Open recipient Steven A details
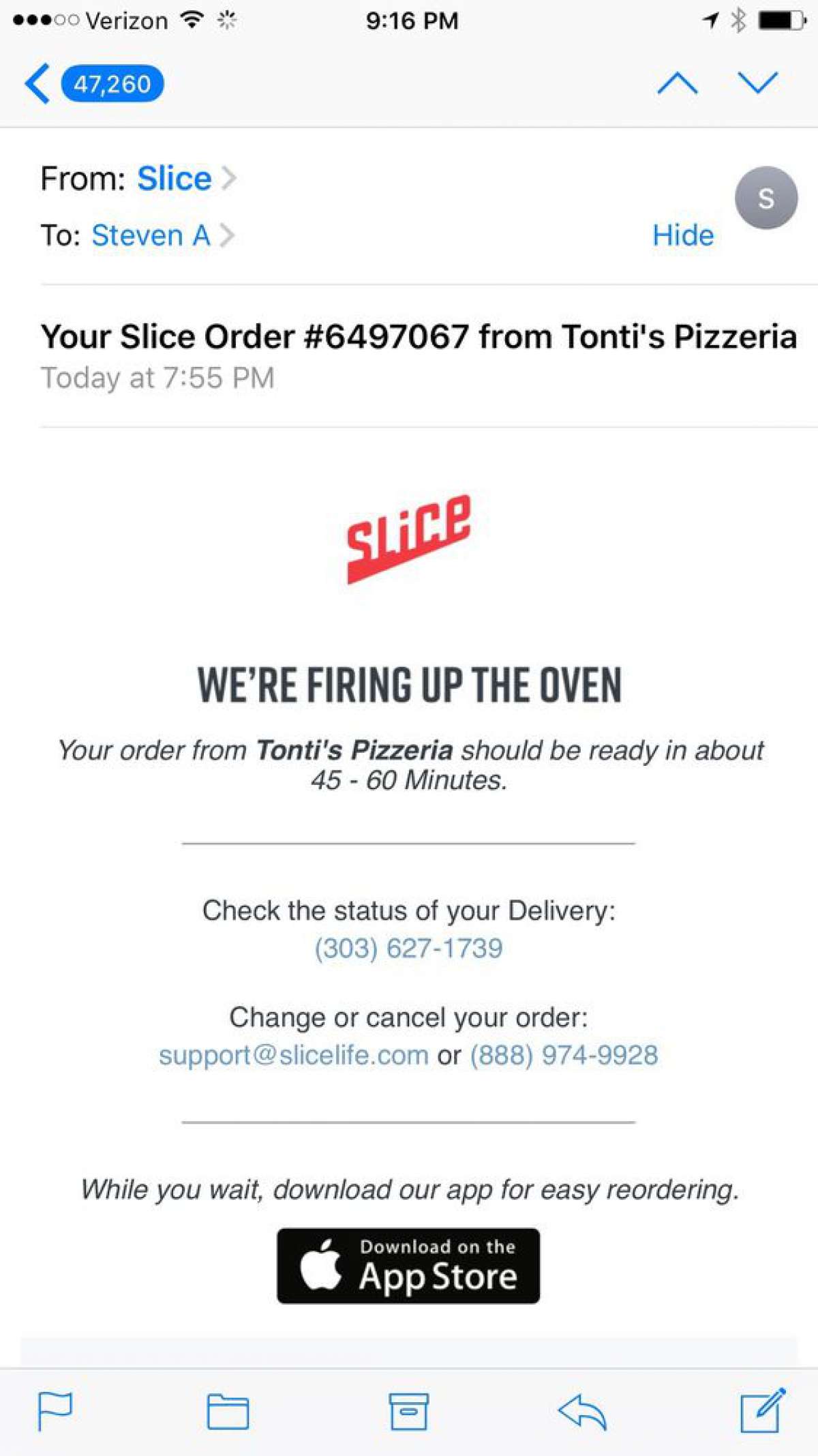 [162, 235]
